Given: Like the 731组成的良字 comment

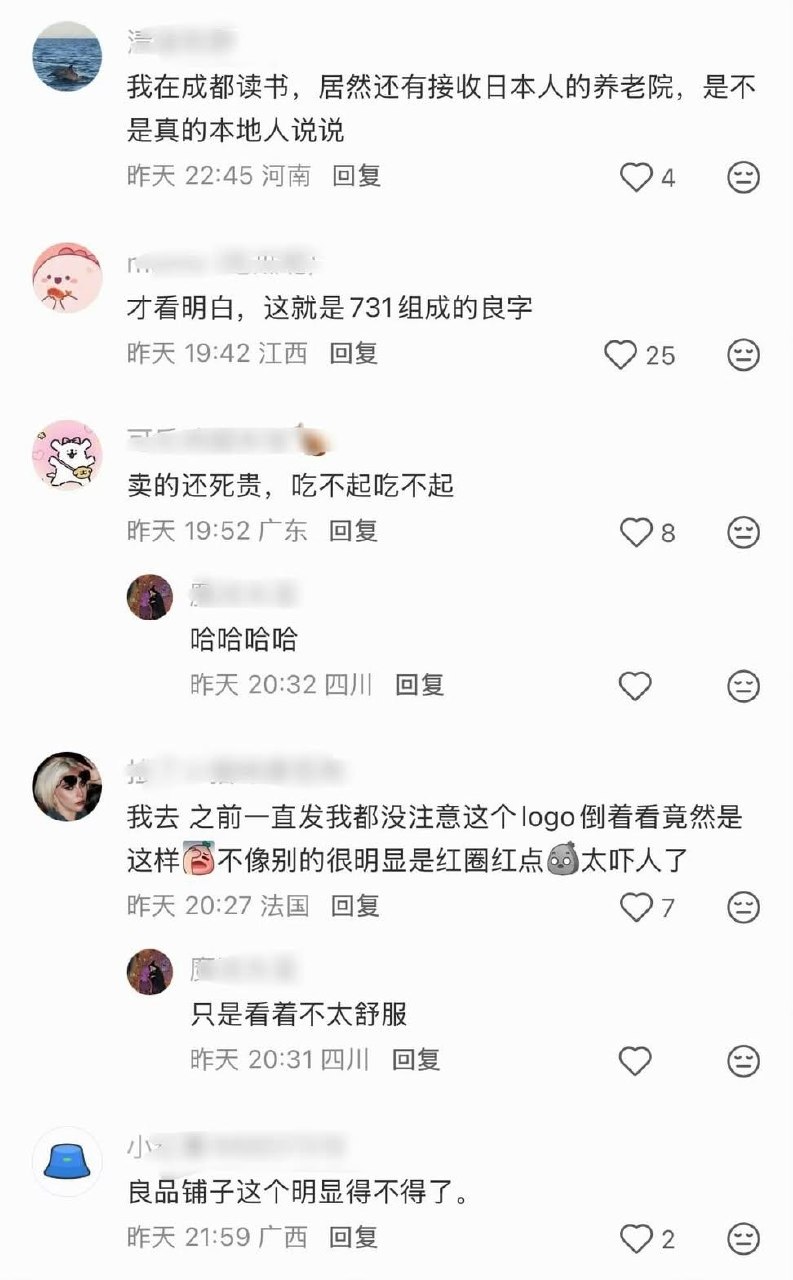Looking at the screenshot, I should (621, 355).
